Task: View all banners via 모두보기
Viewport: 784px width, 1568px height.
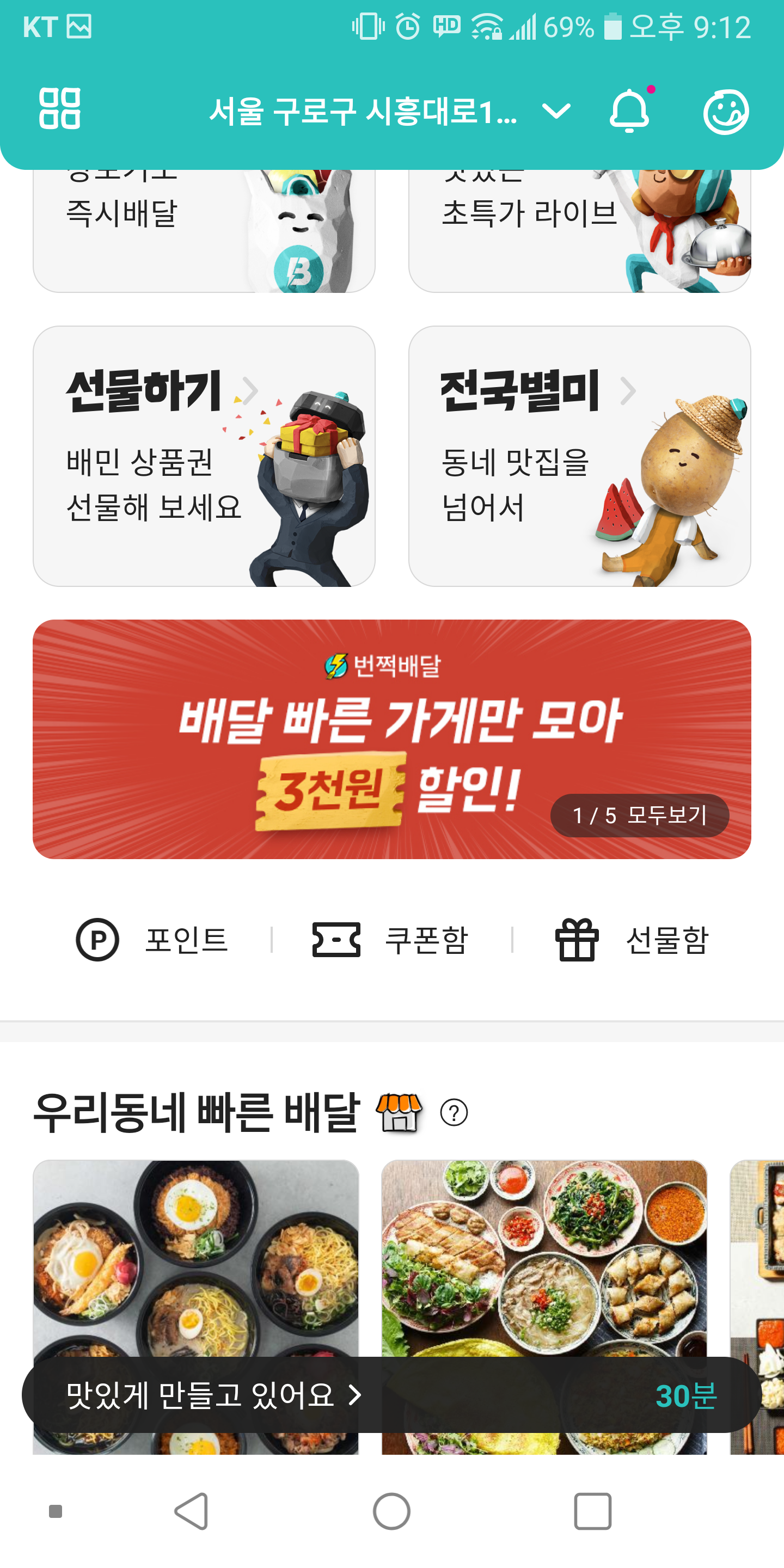Action: 639,815
